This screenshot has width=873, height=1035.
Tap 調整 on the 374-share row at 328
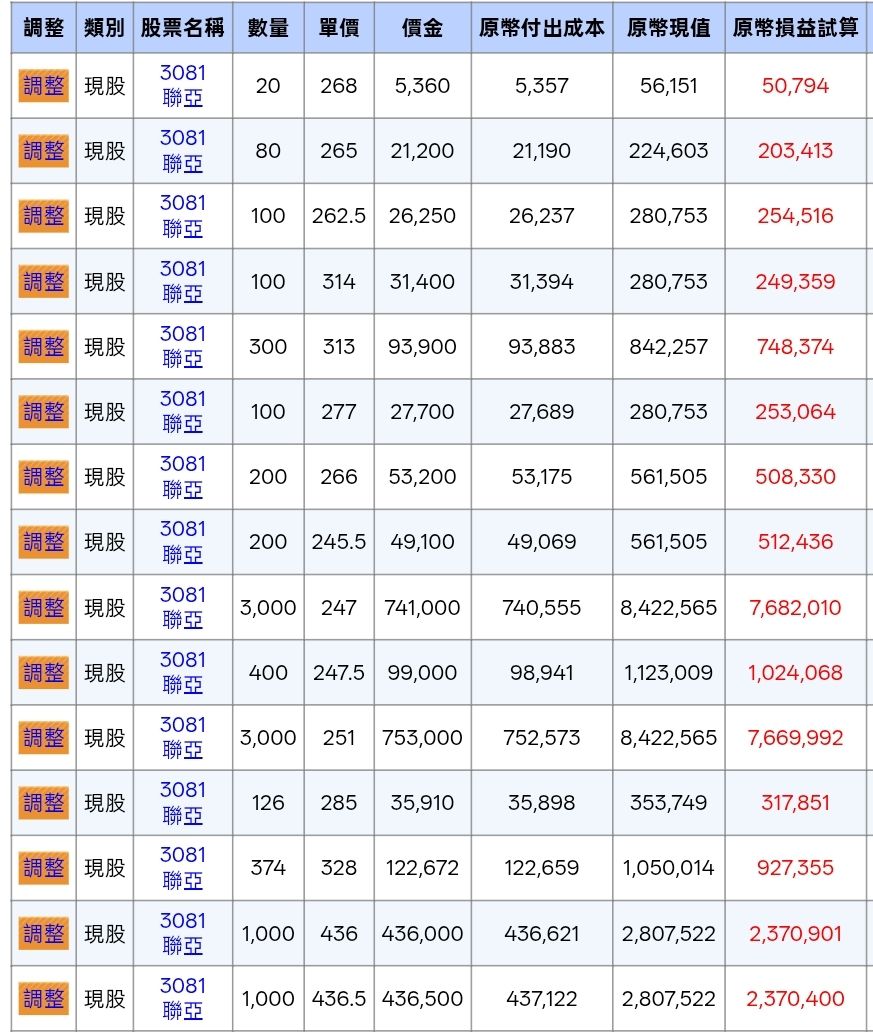pyautogui.click(x=44, y=868)
